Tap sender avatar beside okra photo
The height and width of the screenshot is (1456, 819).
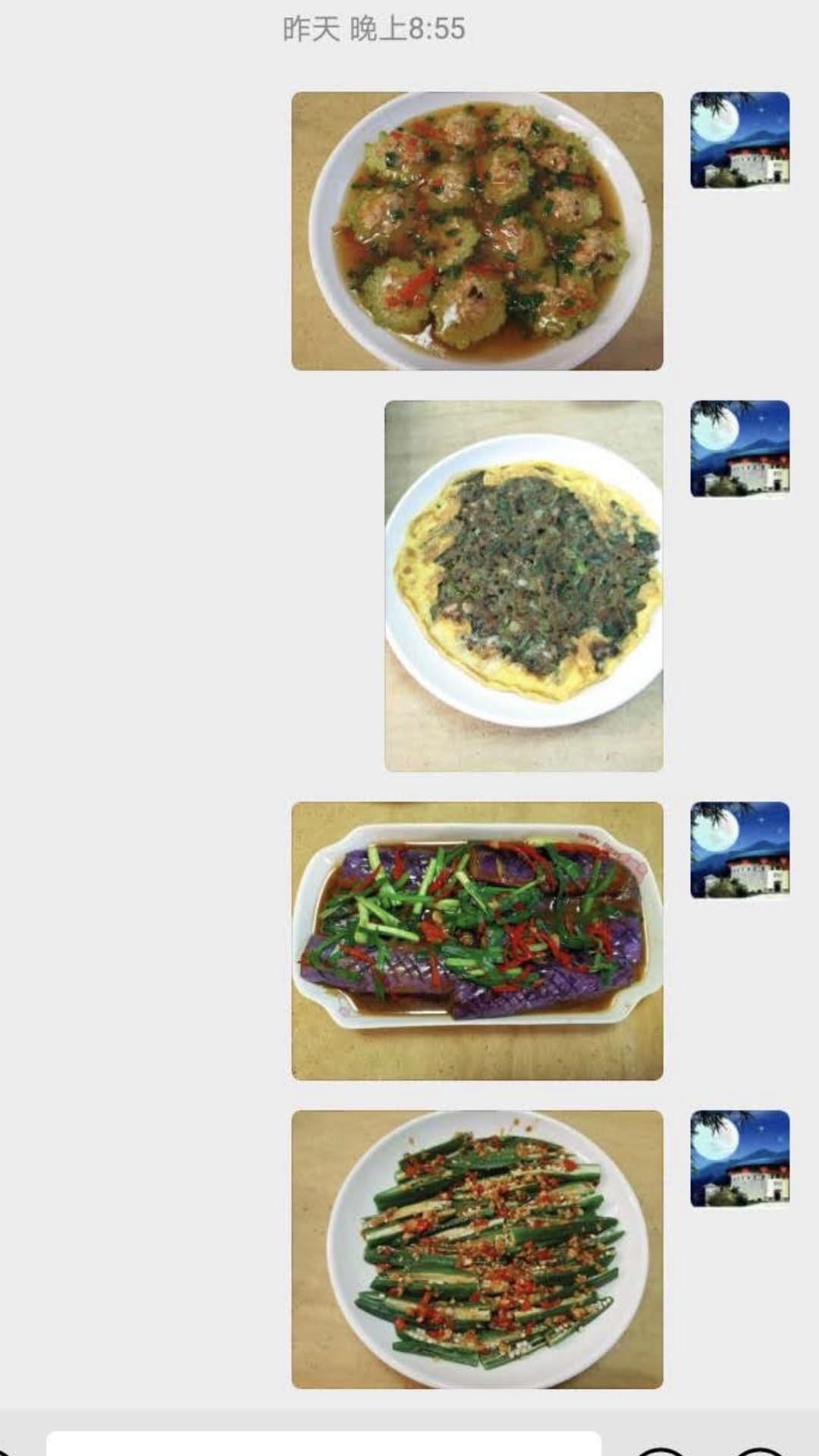pos(739,1159)
